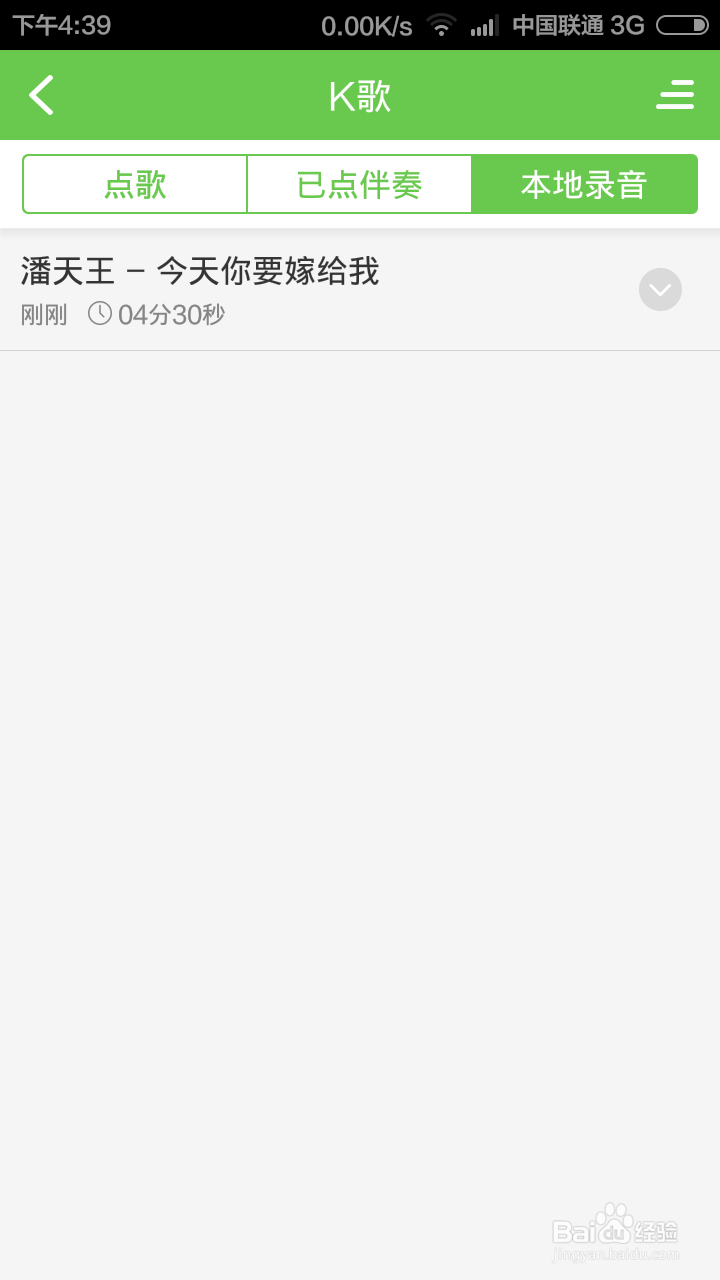Tap the back arrow to leave K歌

(40, 95)
